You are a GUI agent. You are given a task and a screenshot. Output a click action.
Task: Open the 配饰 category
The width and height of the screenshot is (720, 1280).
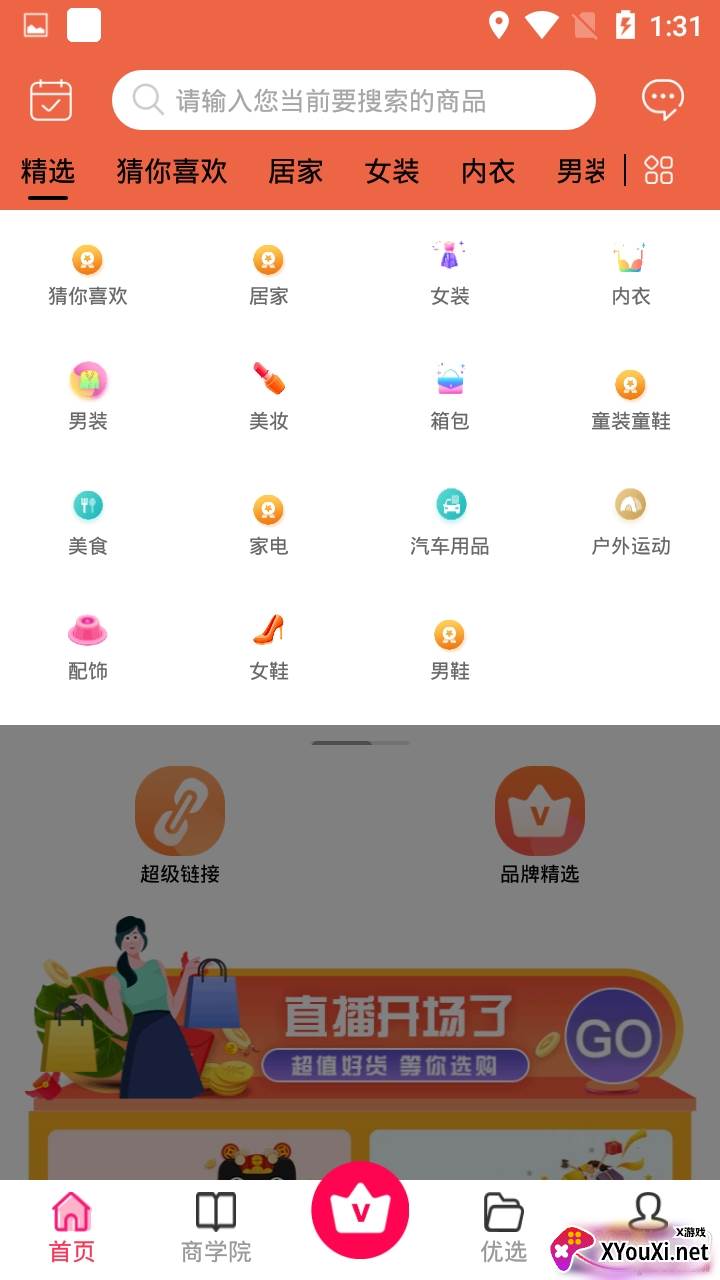[x=88, y=648]
